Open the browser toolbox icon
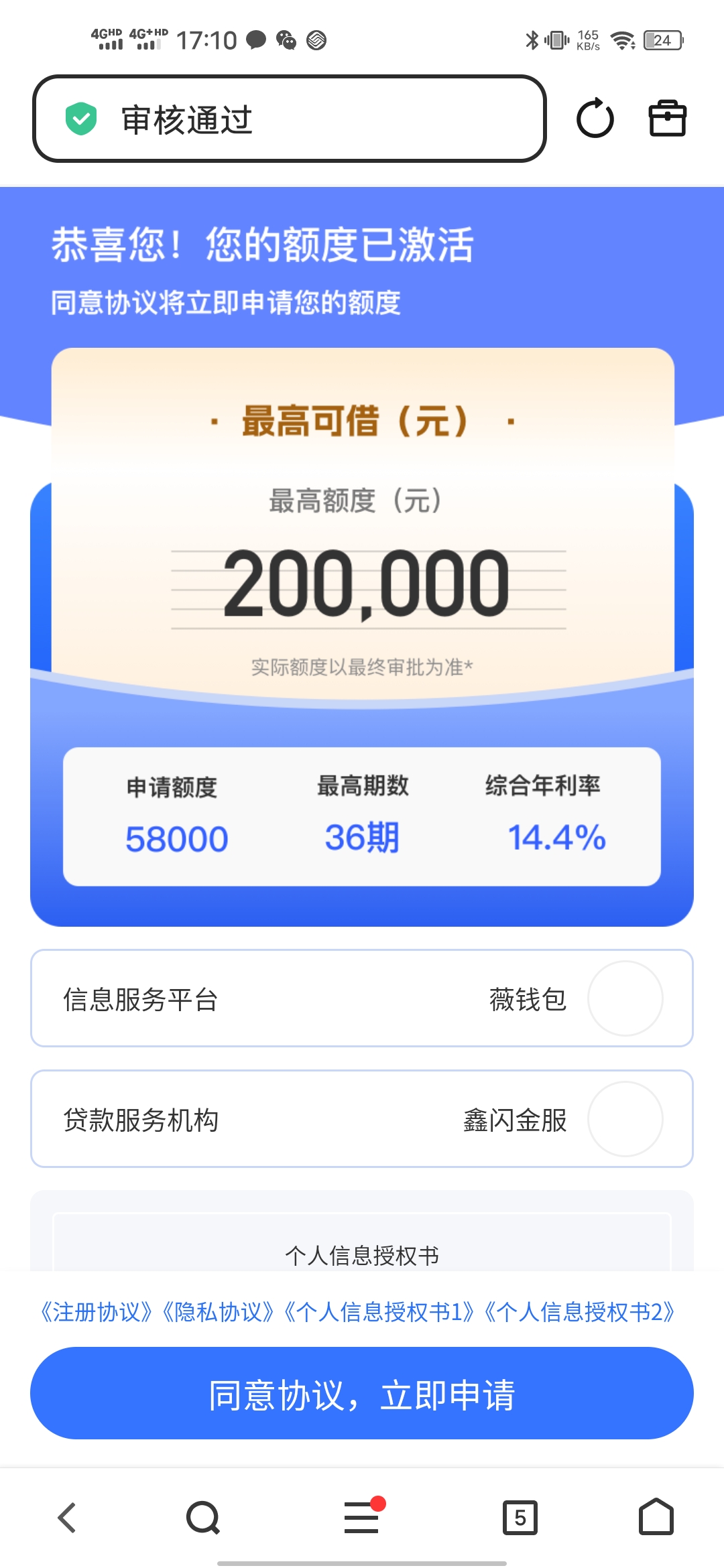Image resolution: width=724 pixels, height=1568 pixels. point(667,119)
